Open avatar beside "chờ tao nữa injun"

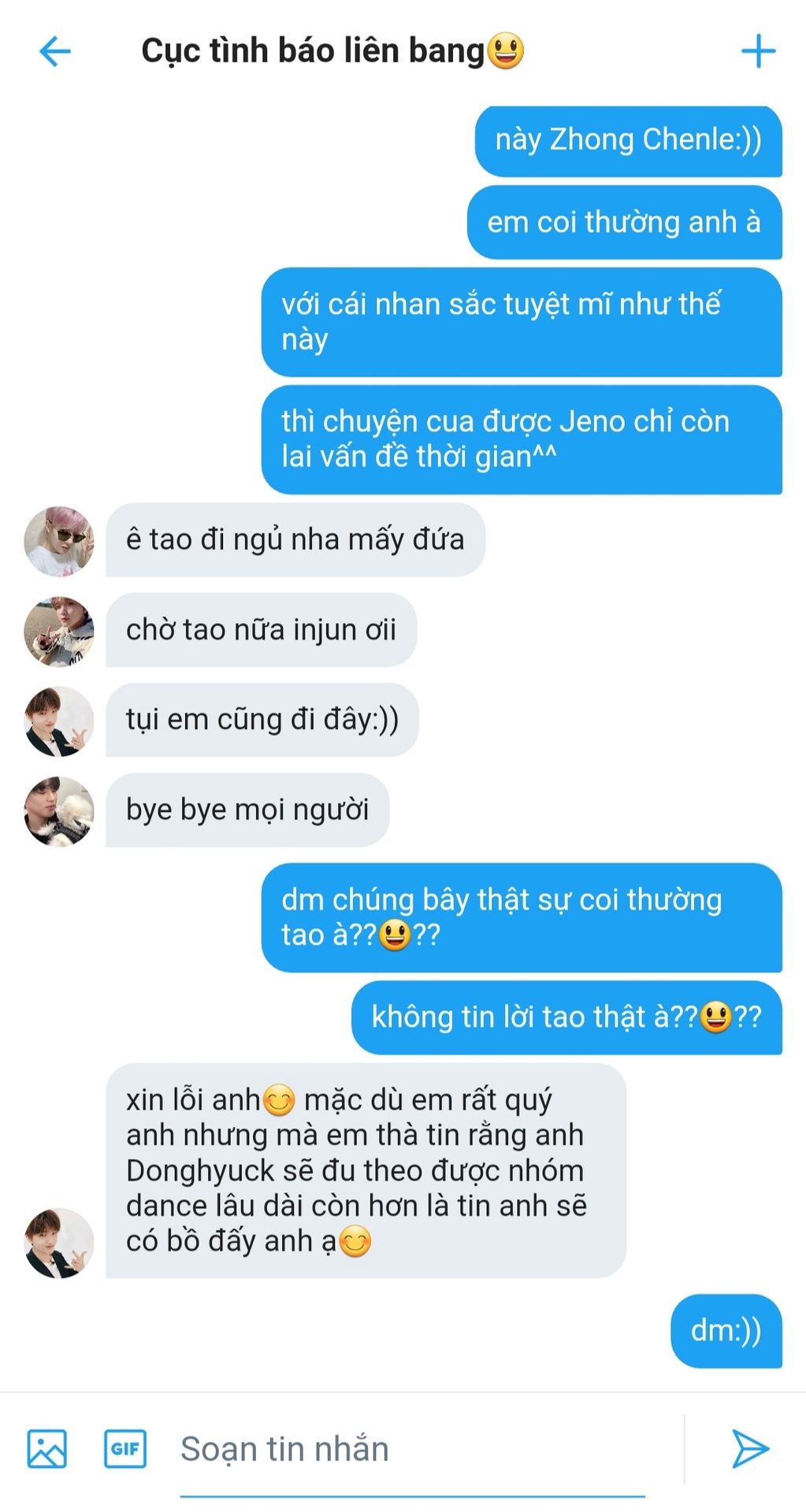pyautogui.click(x=59, y=631)
